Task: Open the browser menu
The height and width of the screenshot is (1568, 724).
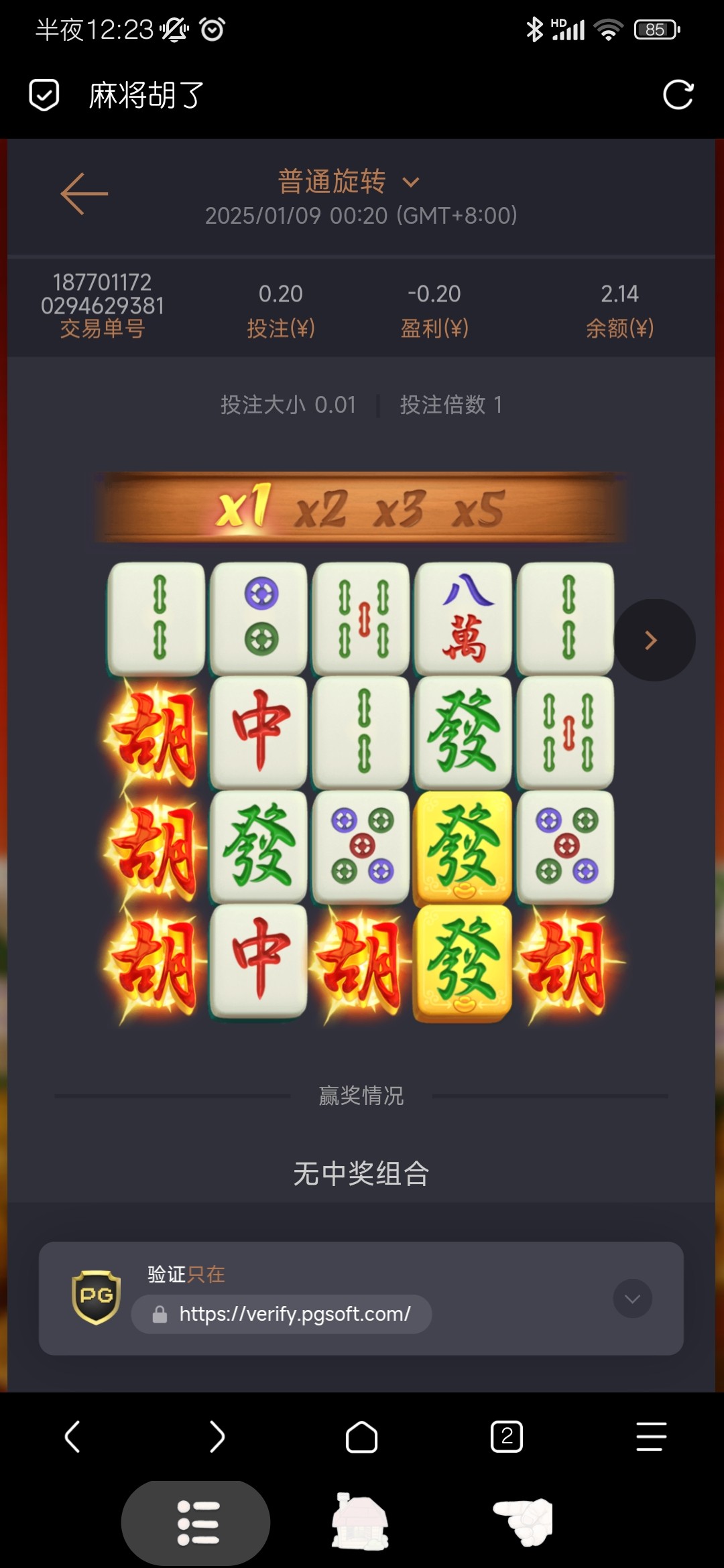Action: point(651,1437)
